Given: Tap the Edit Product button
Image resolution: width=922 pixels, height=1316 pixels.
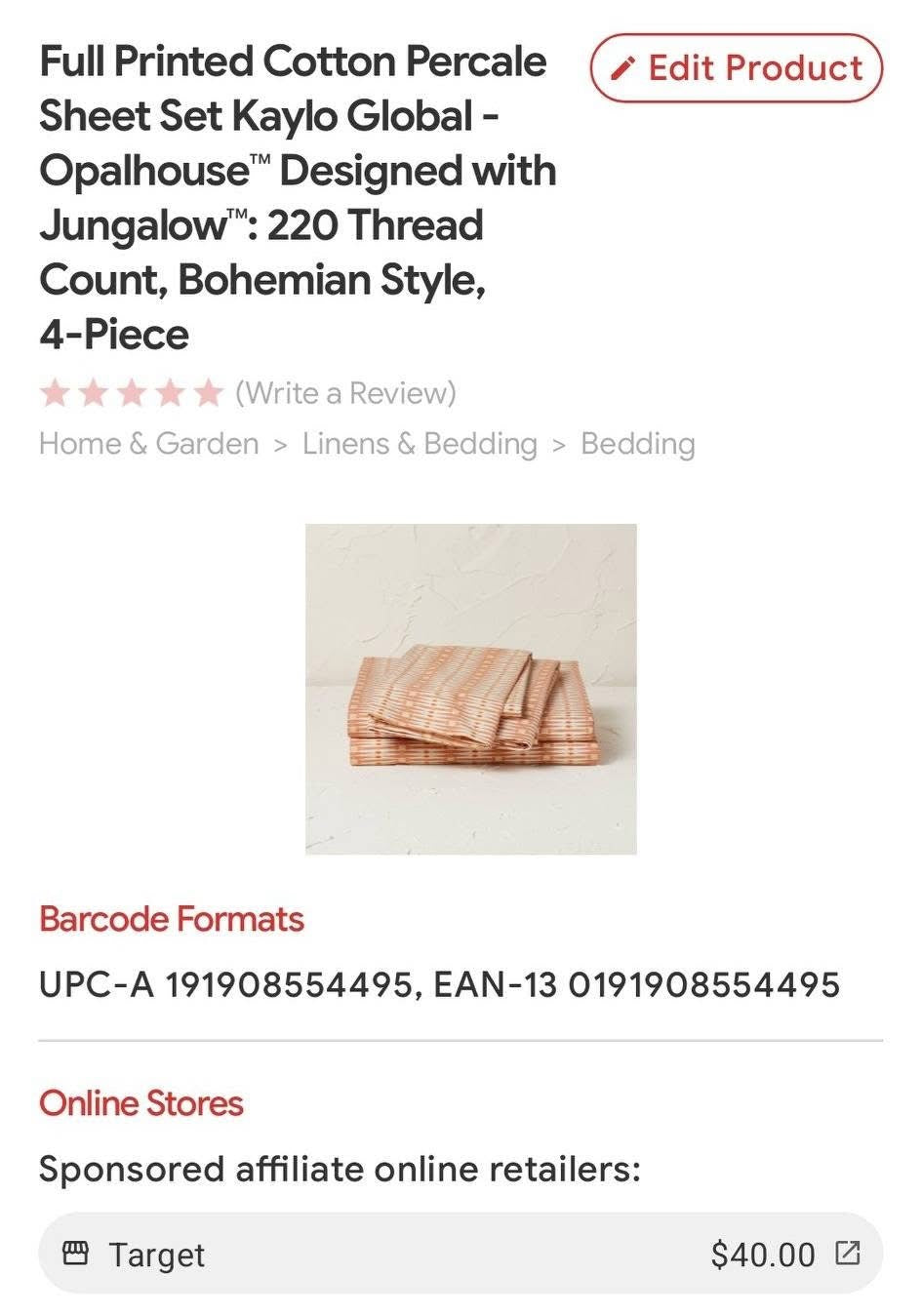Looking at the screenshot, I should point(736,68).
